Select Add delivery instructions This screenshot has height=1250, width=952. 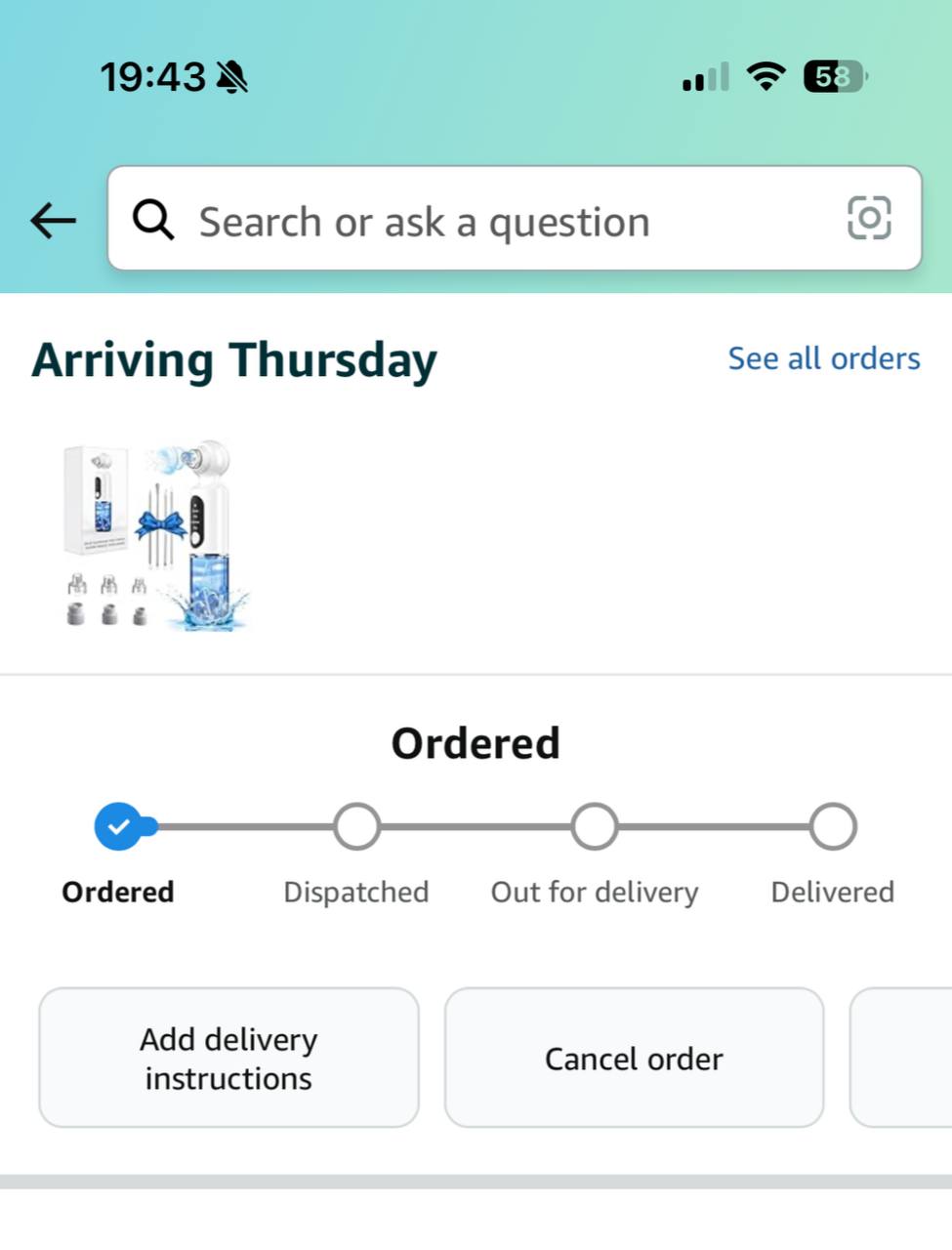(228, 1058)
